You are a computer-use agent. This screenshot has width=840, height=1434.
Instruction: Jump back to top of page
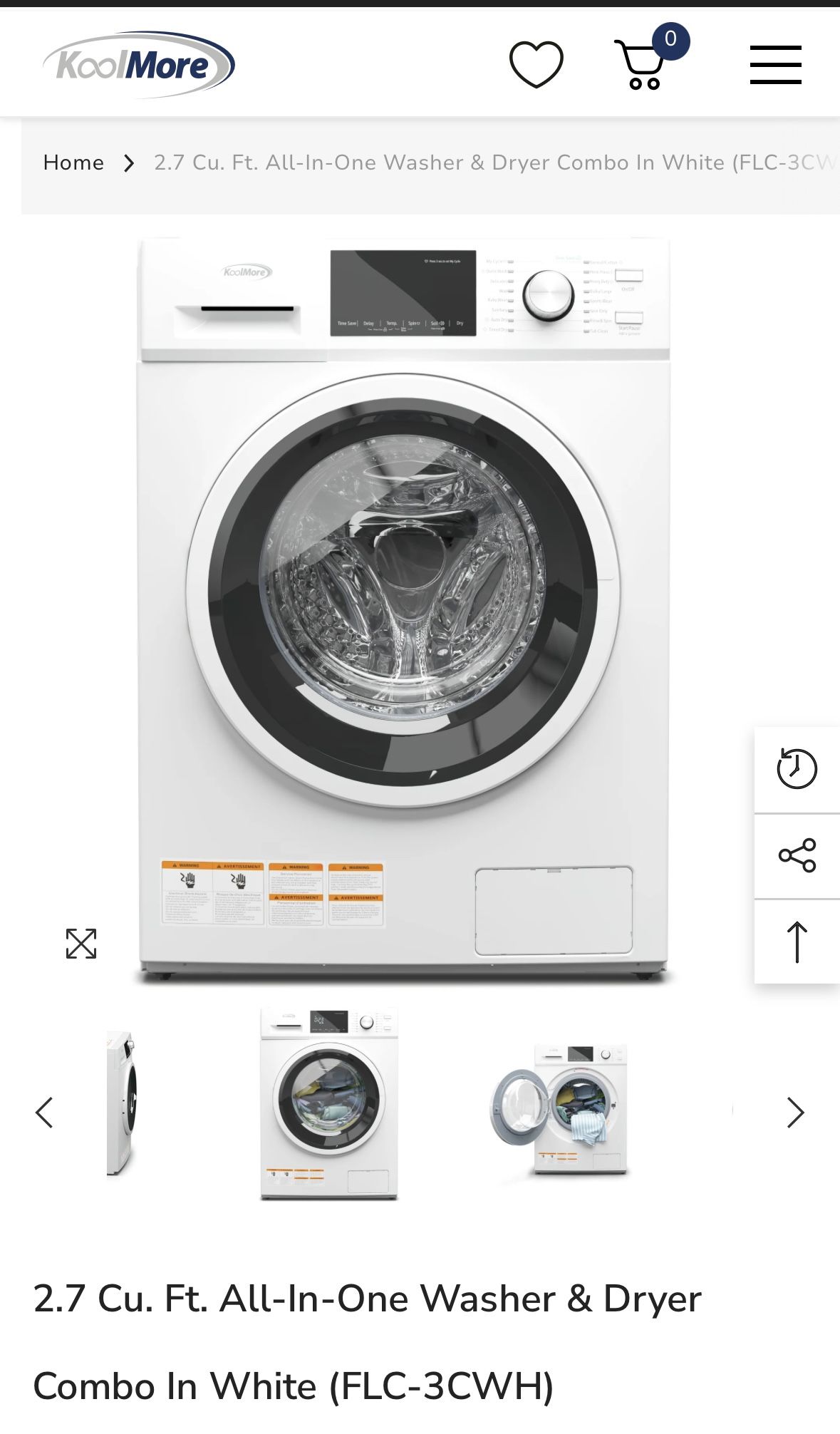797,942
